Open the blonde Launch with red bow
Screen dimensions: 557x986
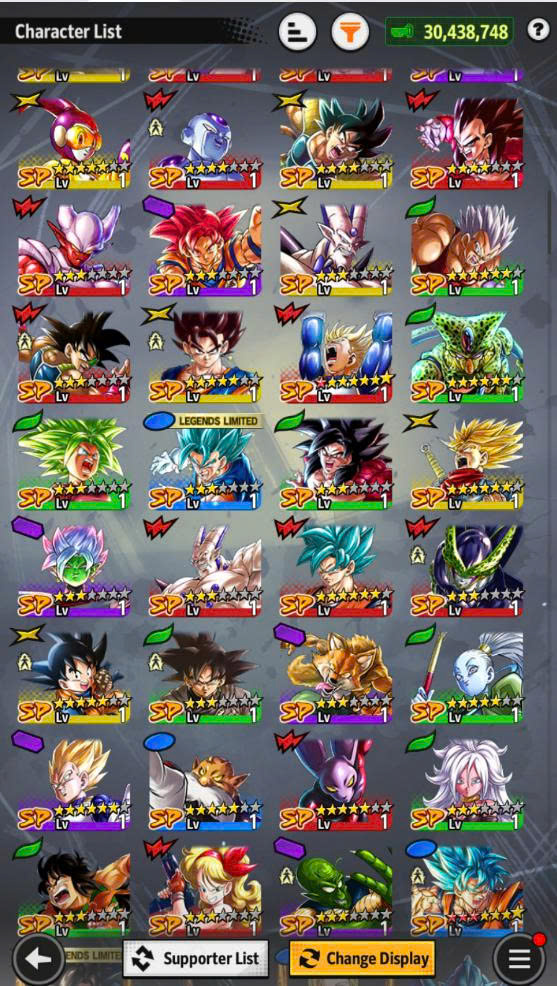coord(205,889)
